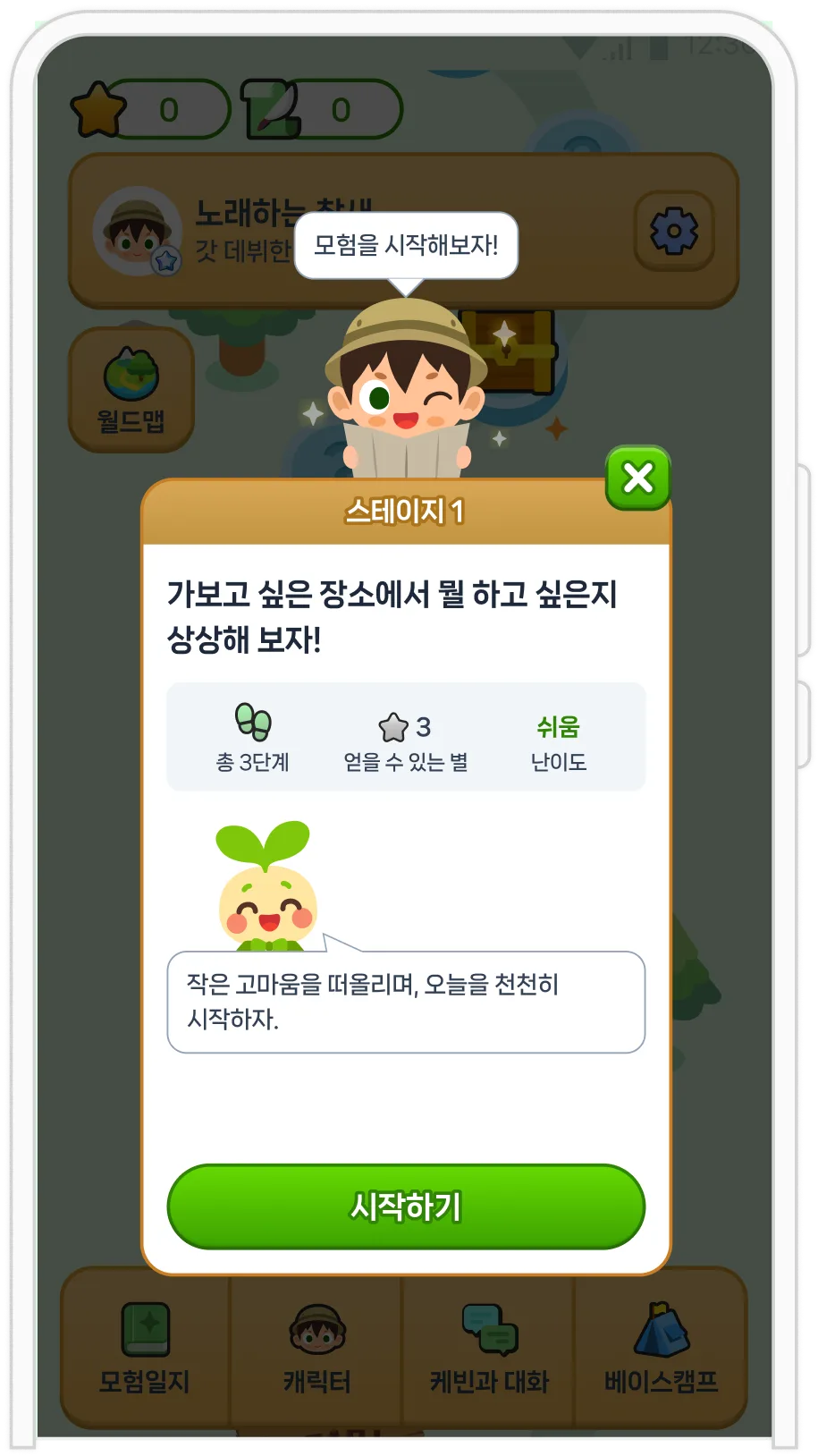
Task: Close the 스테이지 1 dialog
Action: click(x=637, y=478)
